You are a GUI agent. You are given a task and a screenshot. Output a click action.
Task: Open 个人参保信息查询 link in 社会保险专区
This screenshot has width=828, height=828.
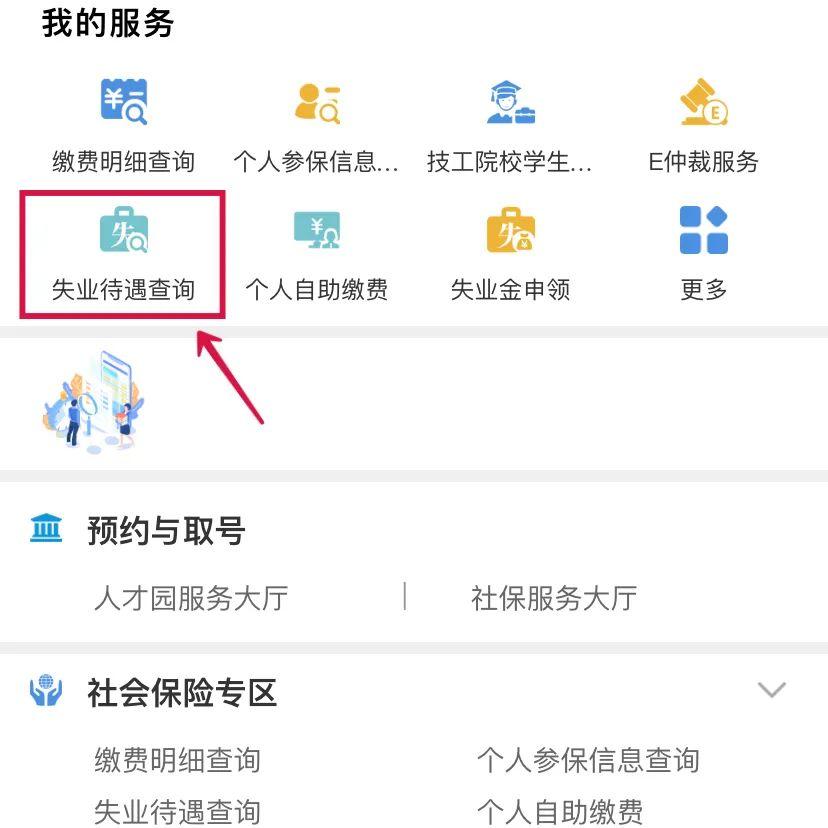coord(587,760)
